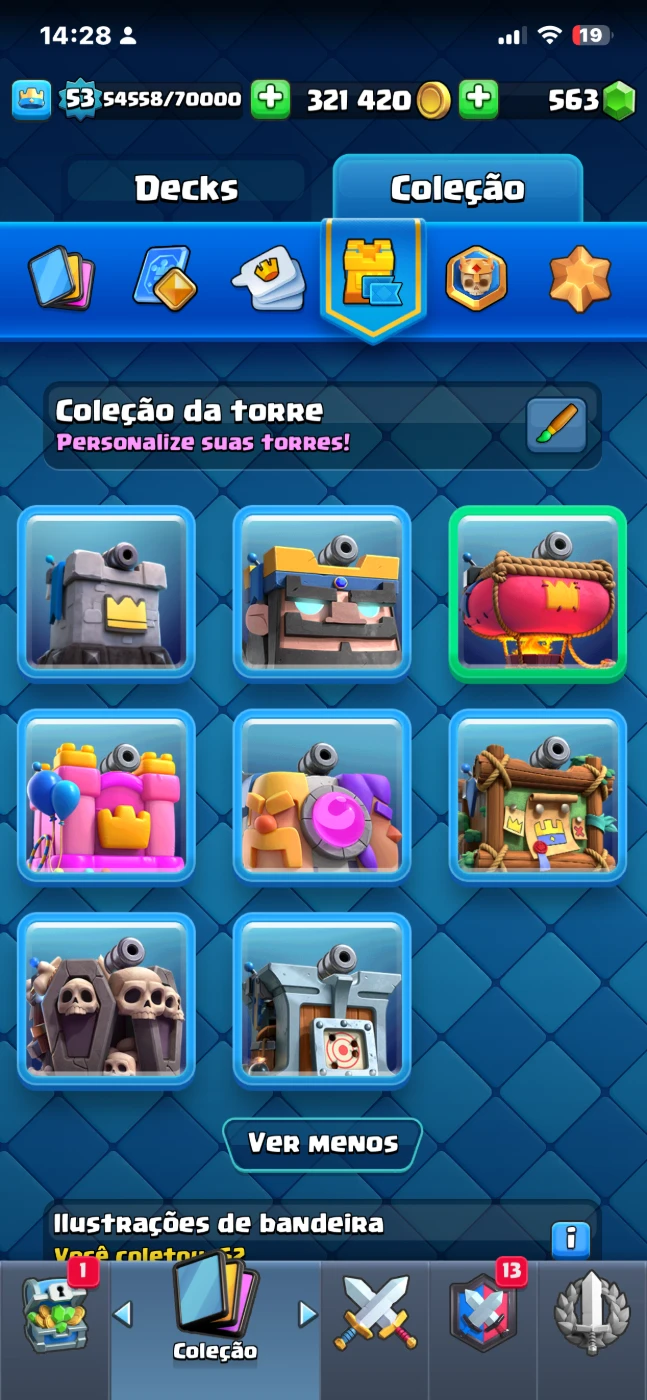Select the metal target tower skin
647x1400 pixels.
point(322,1001)
